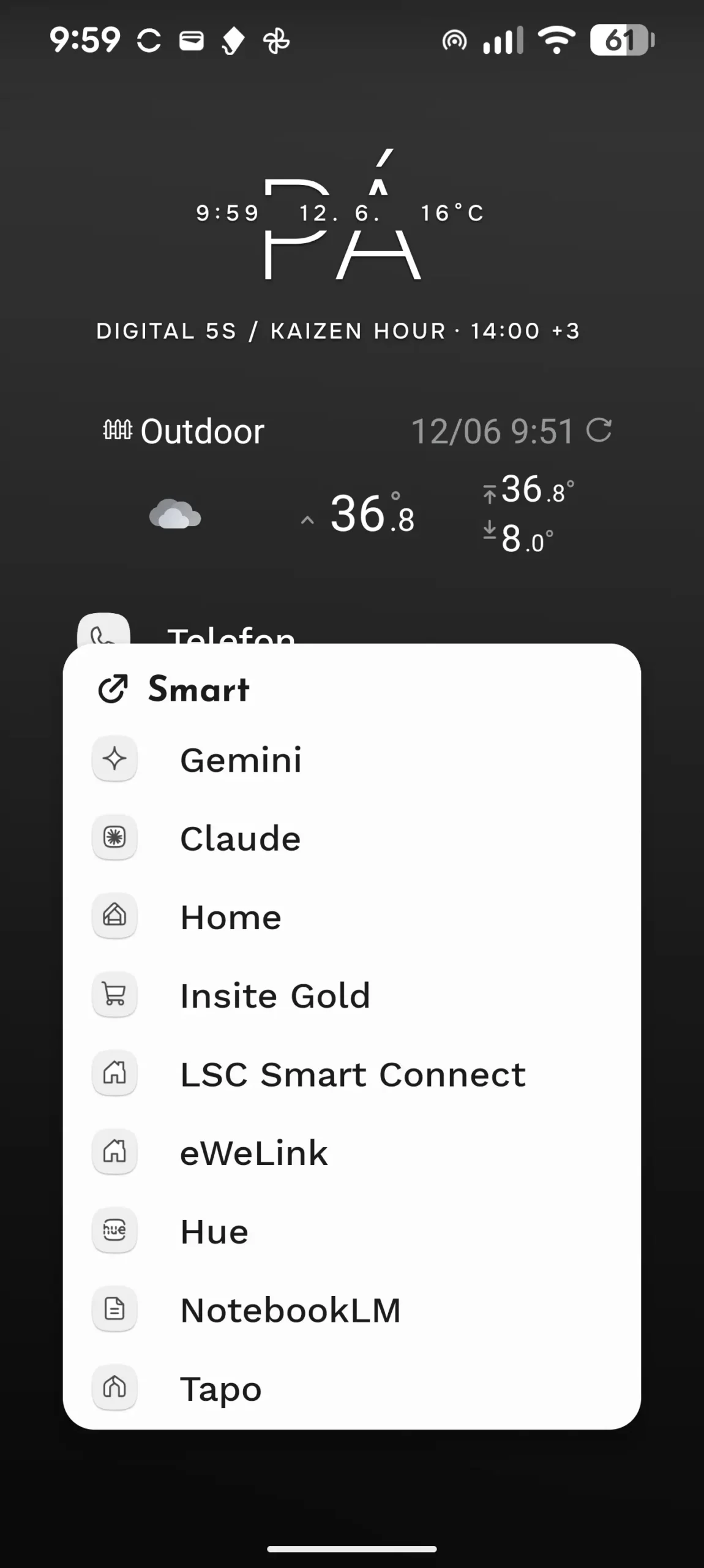Open the Home app

(x=351, y=916)
